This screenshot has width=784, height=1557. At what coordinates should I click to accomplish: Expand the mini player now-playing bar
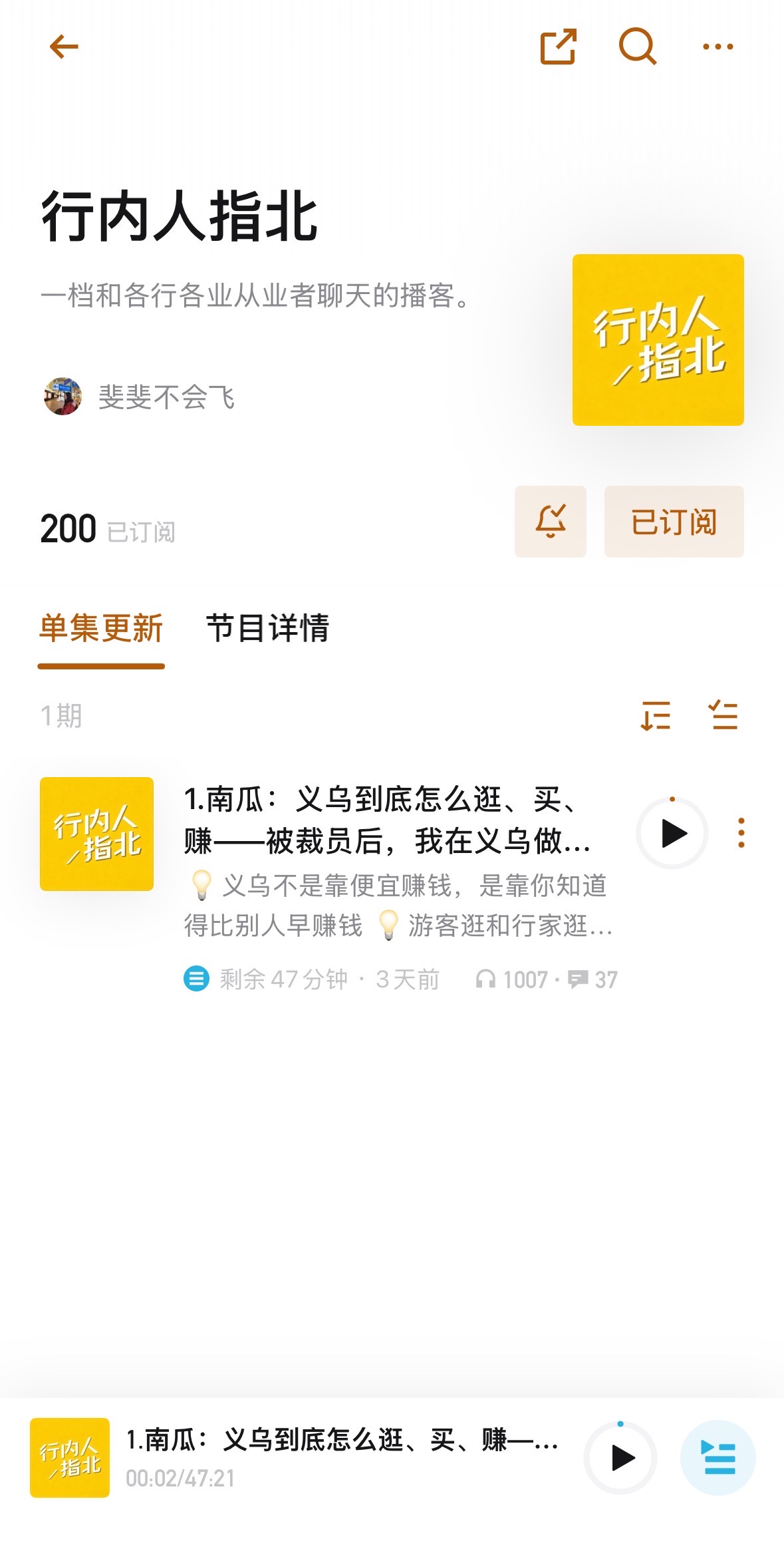[x=342, y=1458]
